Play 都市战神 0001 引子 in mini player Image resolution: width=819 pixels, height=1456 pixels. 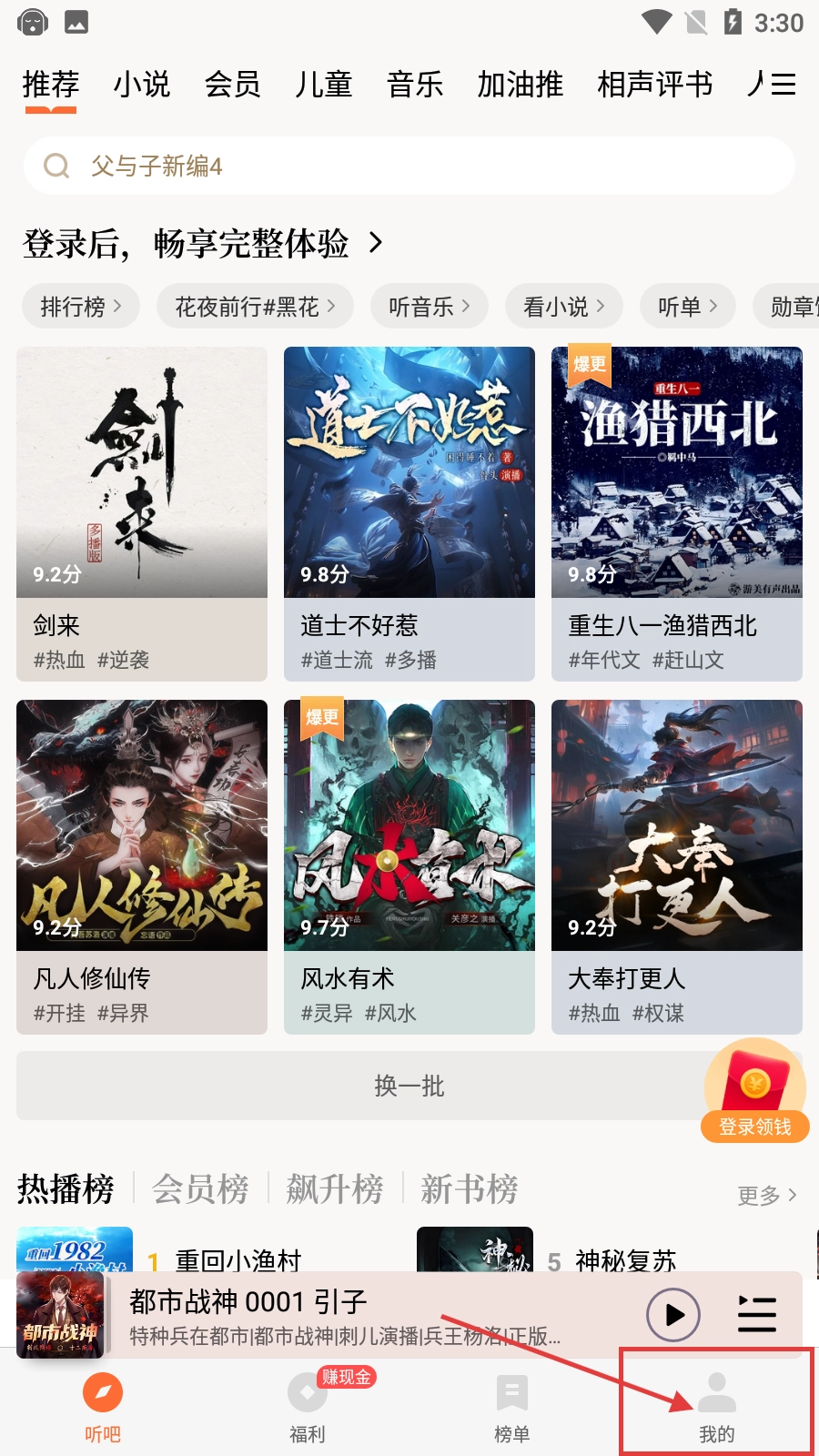click(x=673, y=1315)
